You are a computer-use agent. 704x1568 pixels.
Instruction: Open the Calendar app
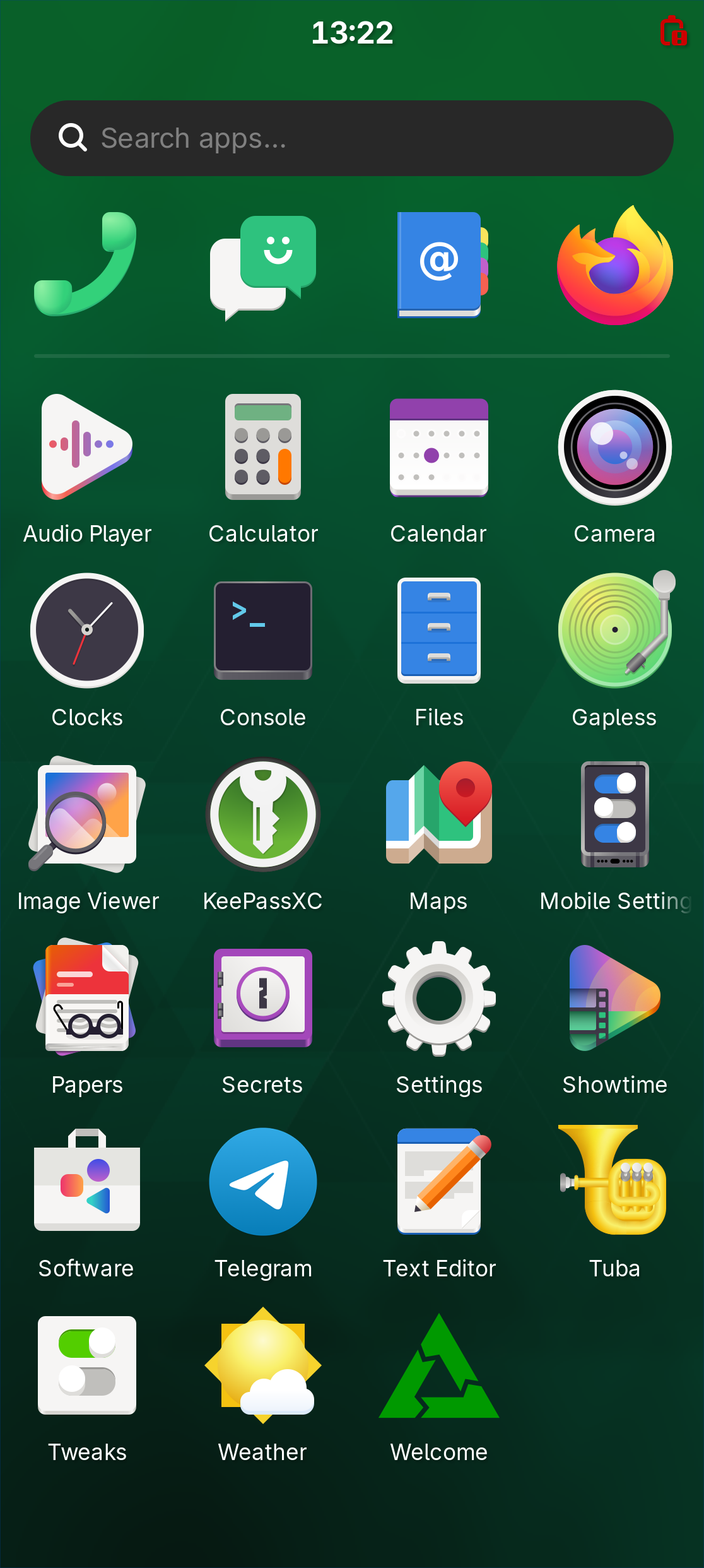tap(439, 447)
